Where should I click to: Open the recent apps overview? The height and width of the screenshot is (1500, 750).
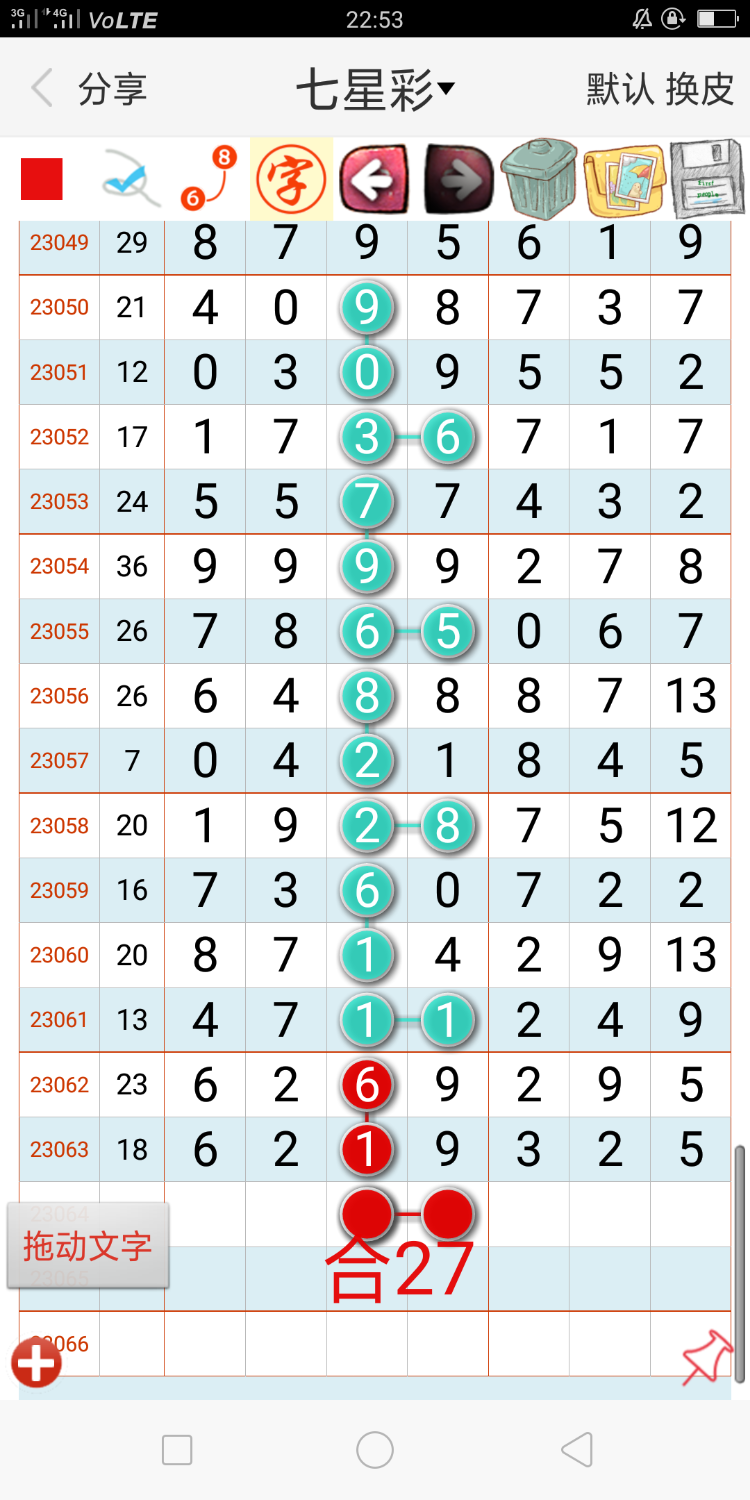coord(177,1449)
